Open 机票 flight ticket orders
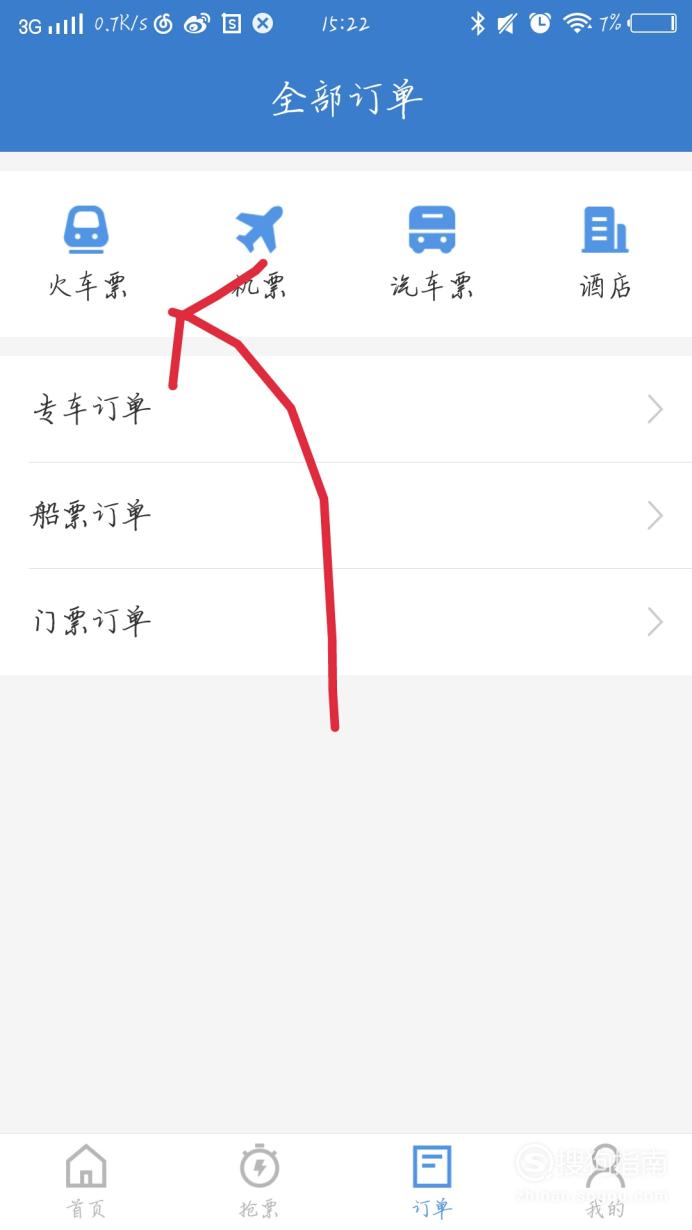This screenshot has height=1230, width=692. pyautogui.click(x=260, y=253)
